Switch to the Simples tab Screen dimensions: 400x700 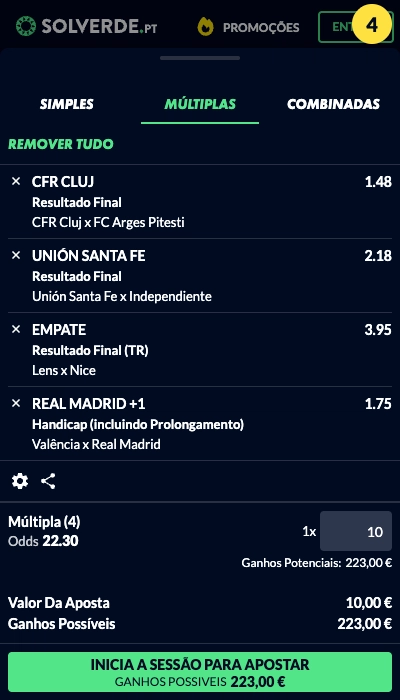(x=67, y=104)
